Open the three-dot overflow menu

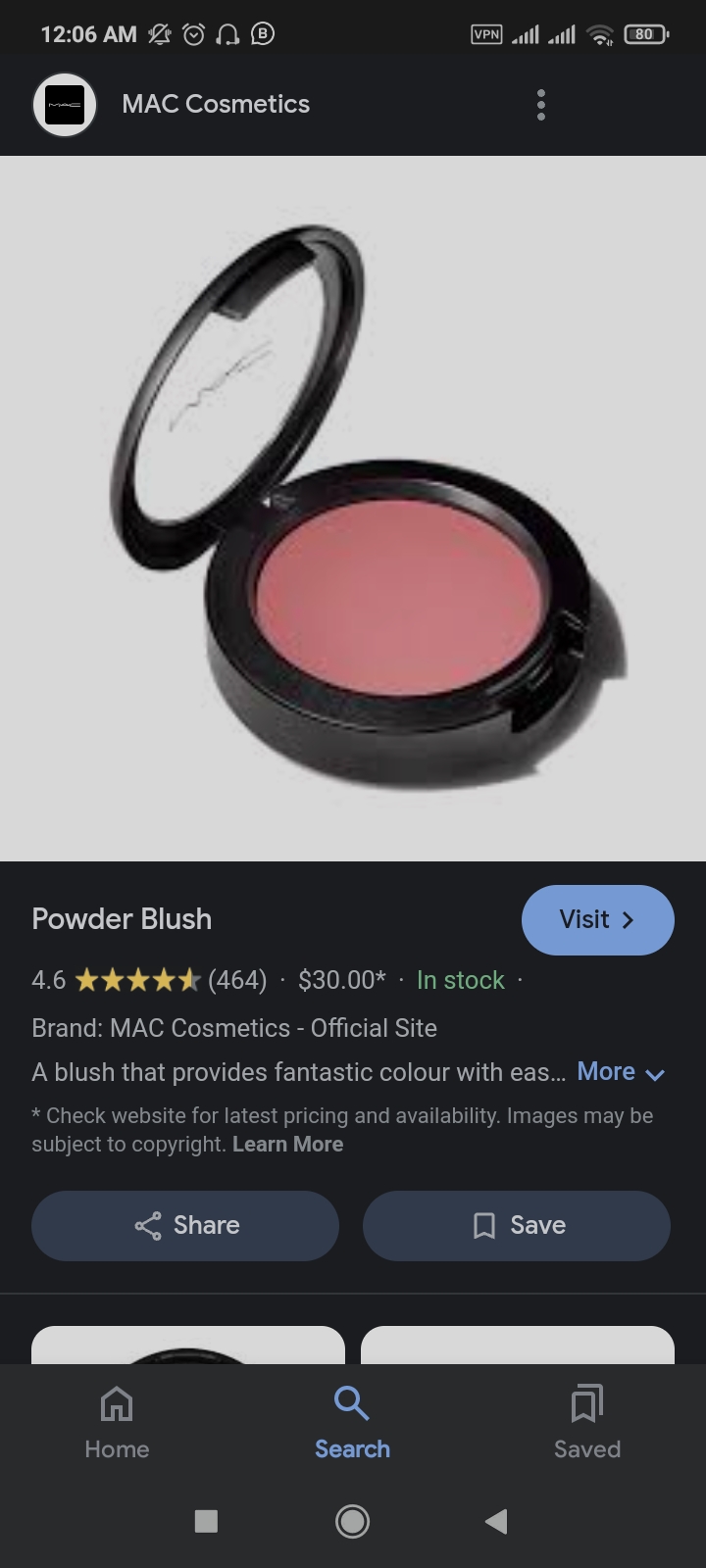pyautogui.click(x=540, y=105)
